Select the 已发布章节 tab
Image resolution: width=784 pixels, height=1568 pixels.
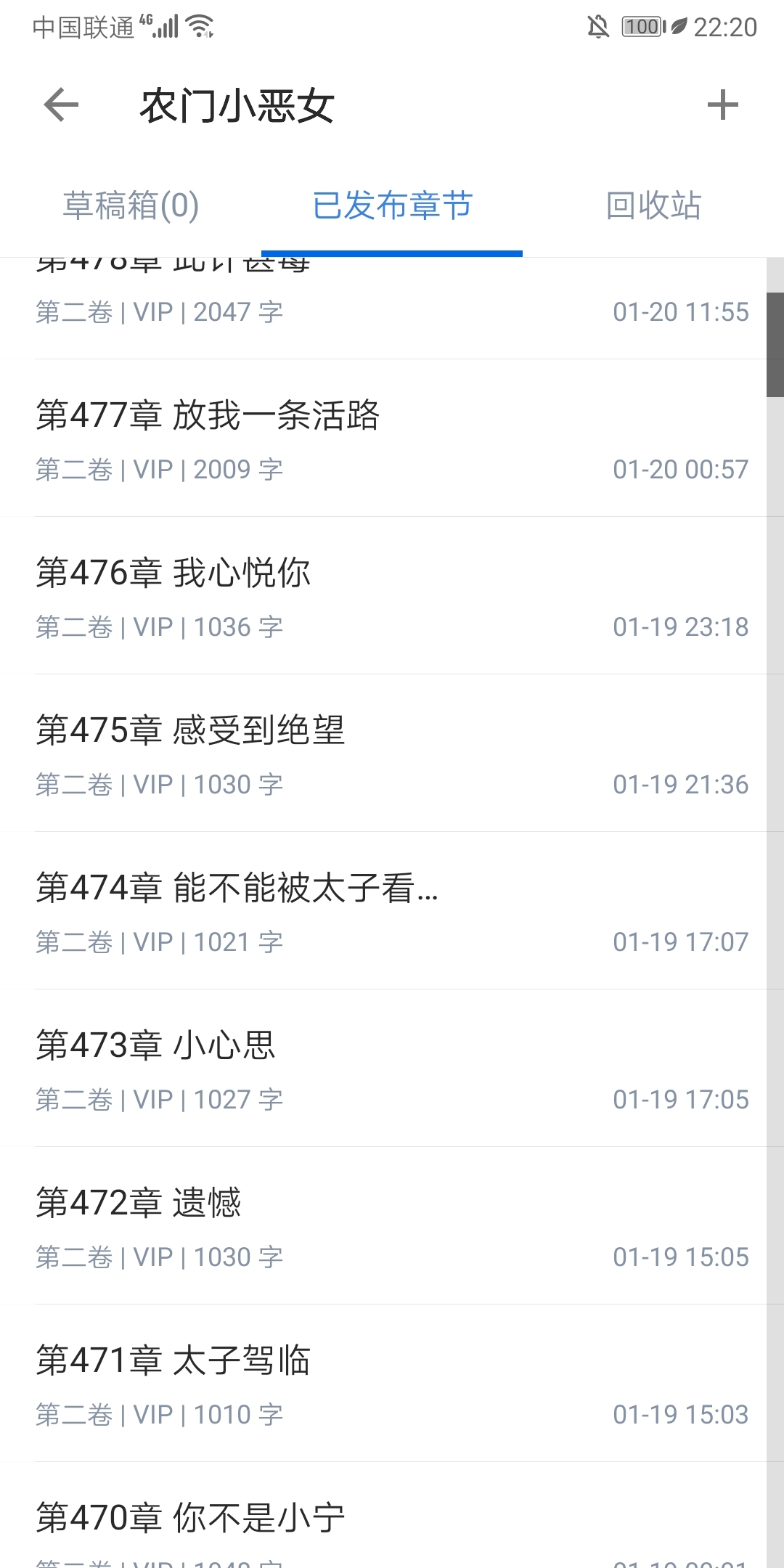[392, 205]
